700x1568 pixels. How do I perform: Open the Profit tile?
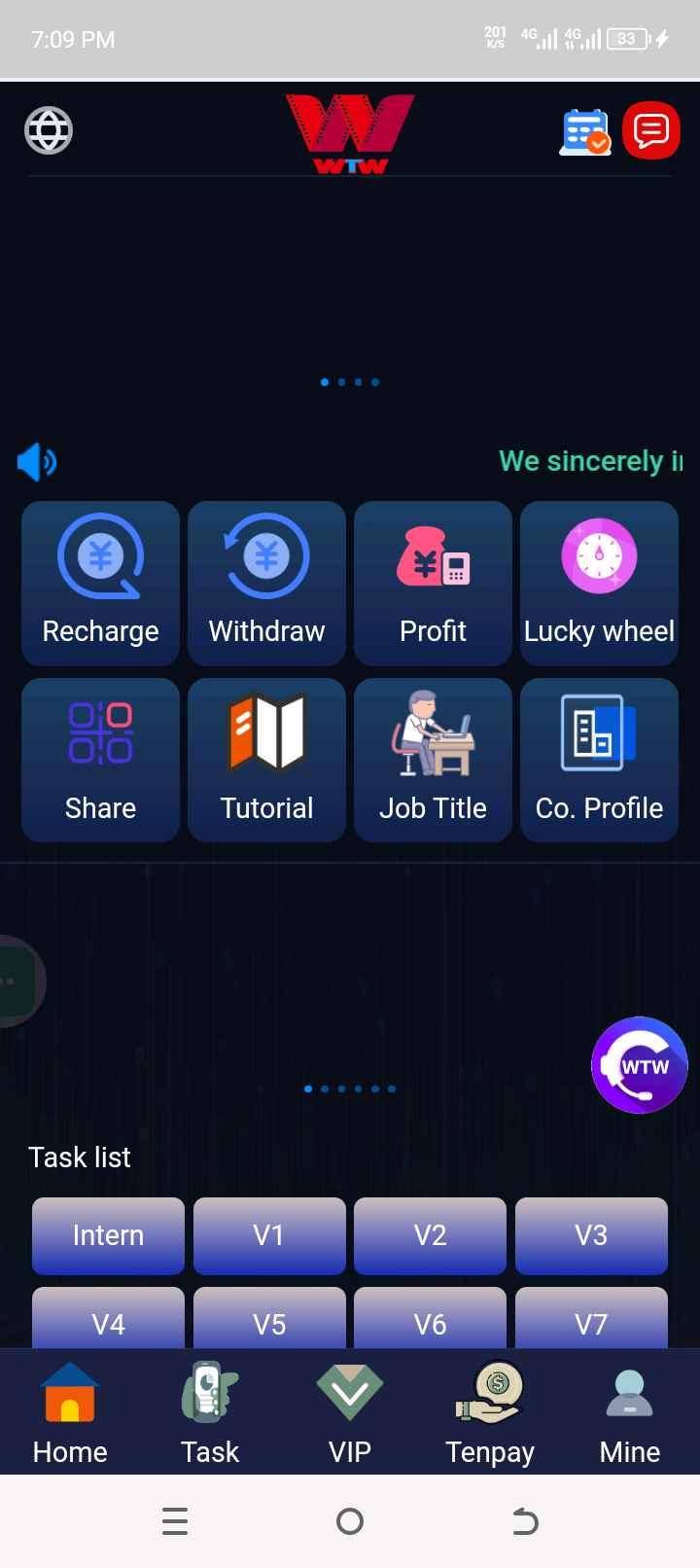click(433, 583)
